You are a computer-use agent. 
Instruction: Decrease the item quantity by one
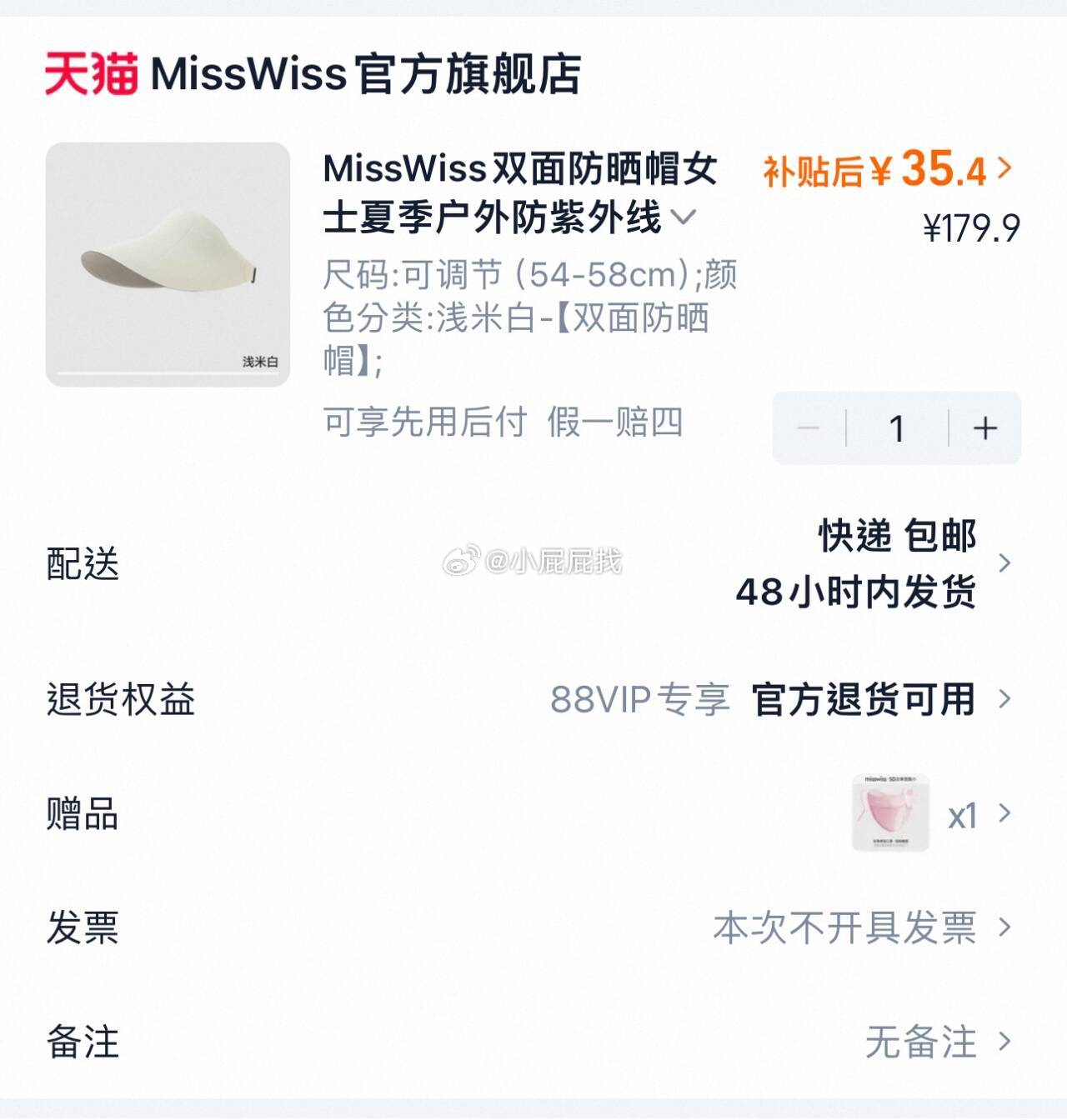(809, 428)
